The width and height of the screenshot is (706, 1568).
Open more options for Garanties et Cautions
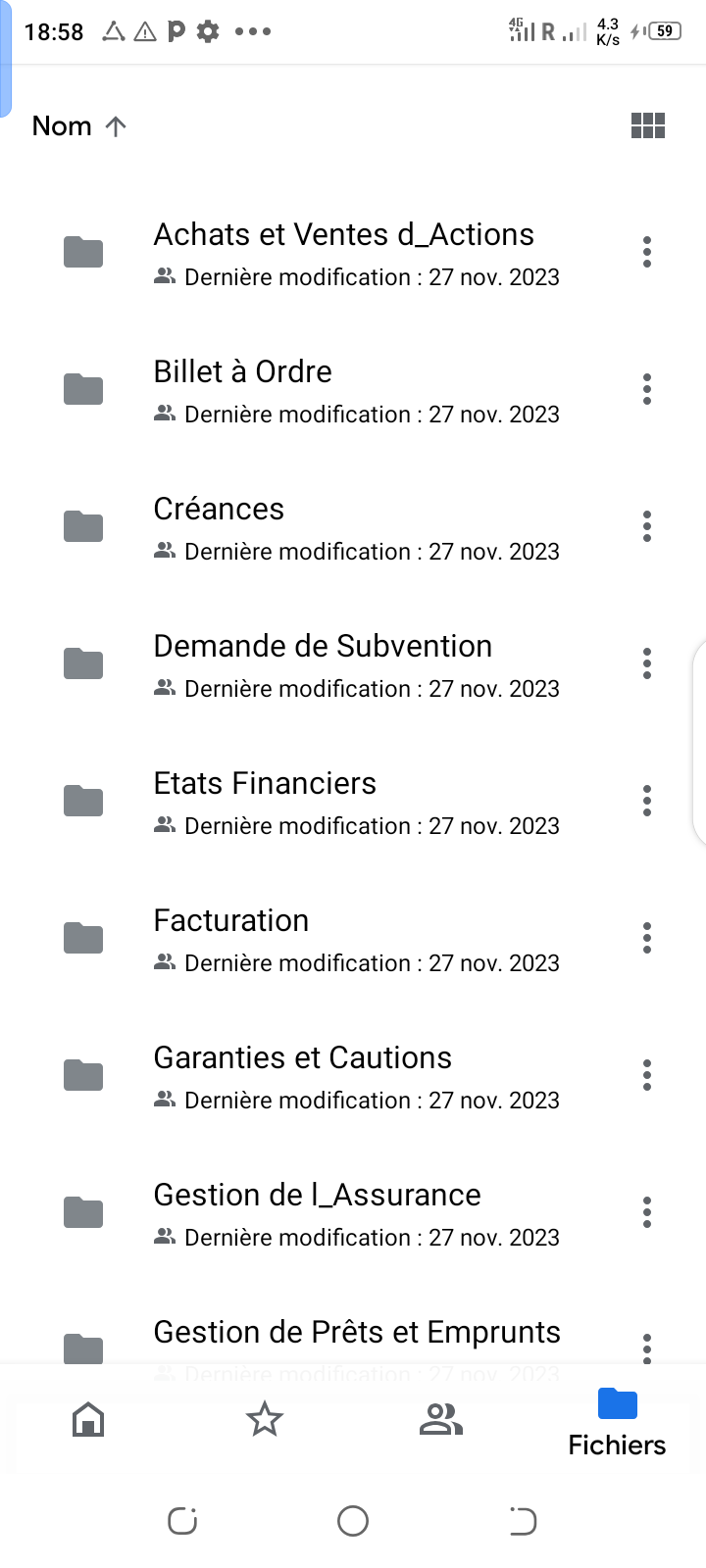pos(647,1075)
